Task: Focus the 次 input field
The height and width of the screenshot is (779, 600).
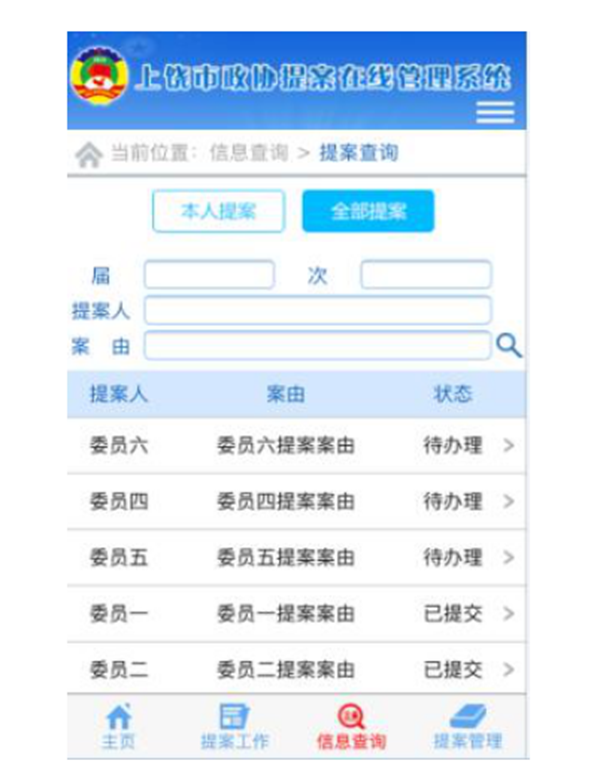Action: click(x=426, y=275)
